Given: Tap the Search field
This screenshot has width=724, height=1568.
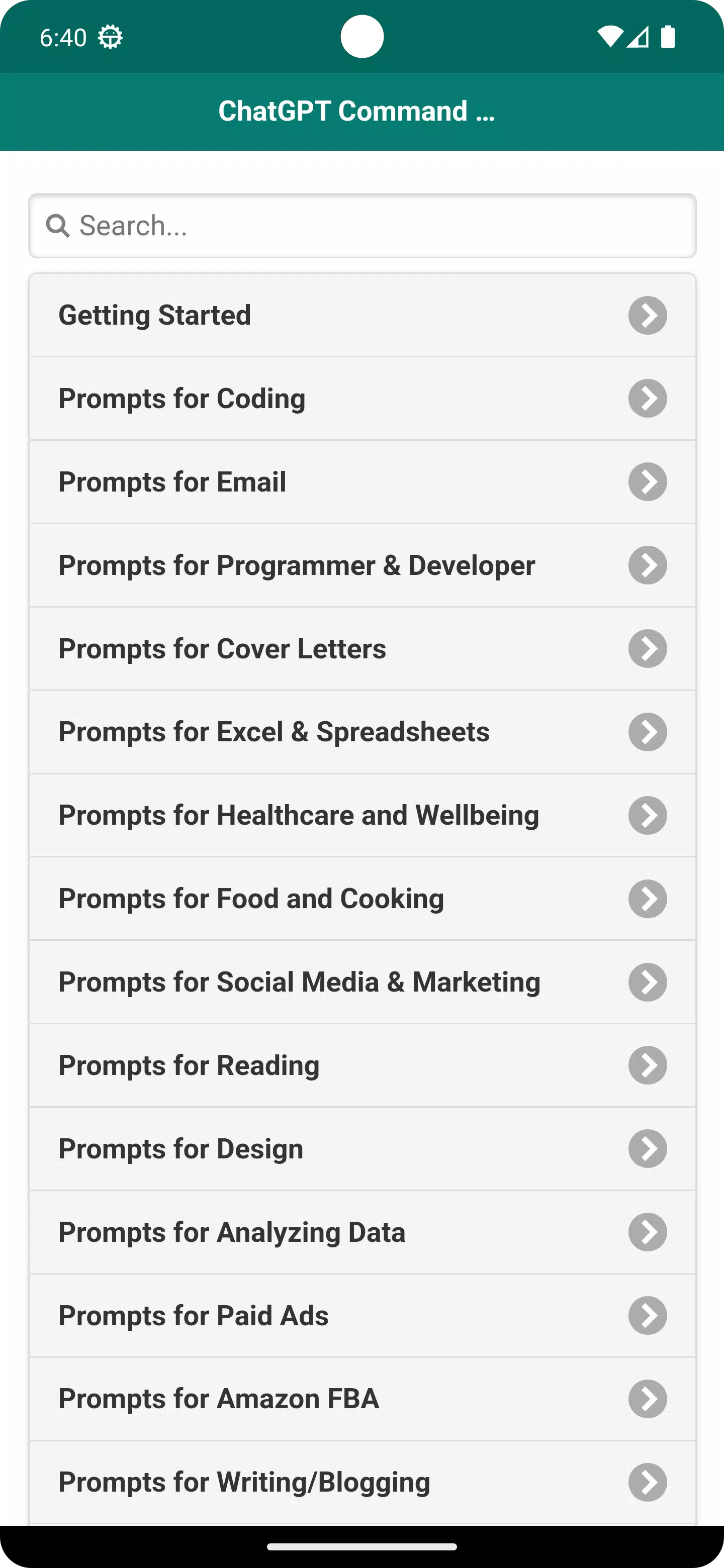Looking at the screenshot, I should coord(363,226).
